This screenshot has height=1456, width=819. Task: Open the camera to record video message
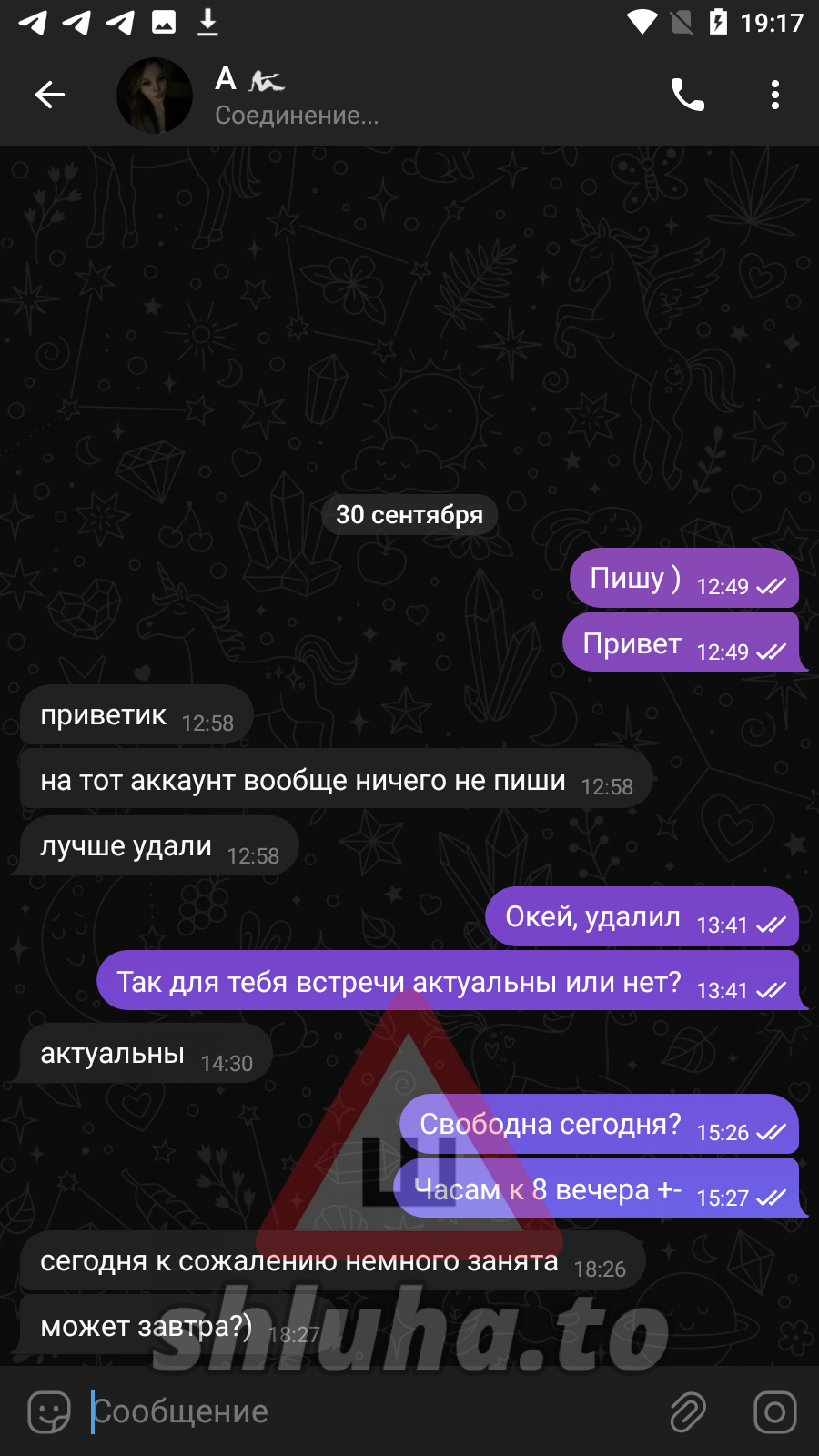774,1412
